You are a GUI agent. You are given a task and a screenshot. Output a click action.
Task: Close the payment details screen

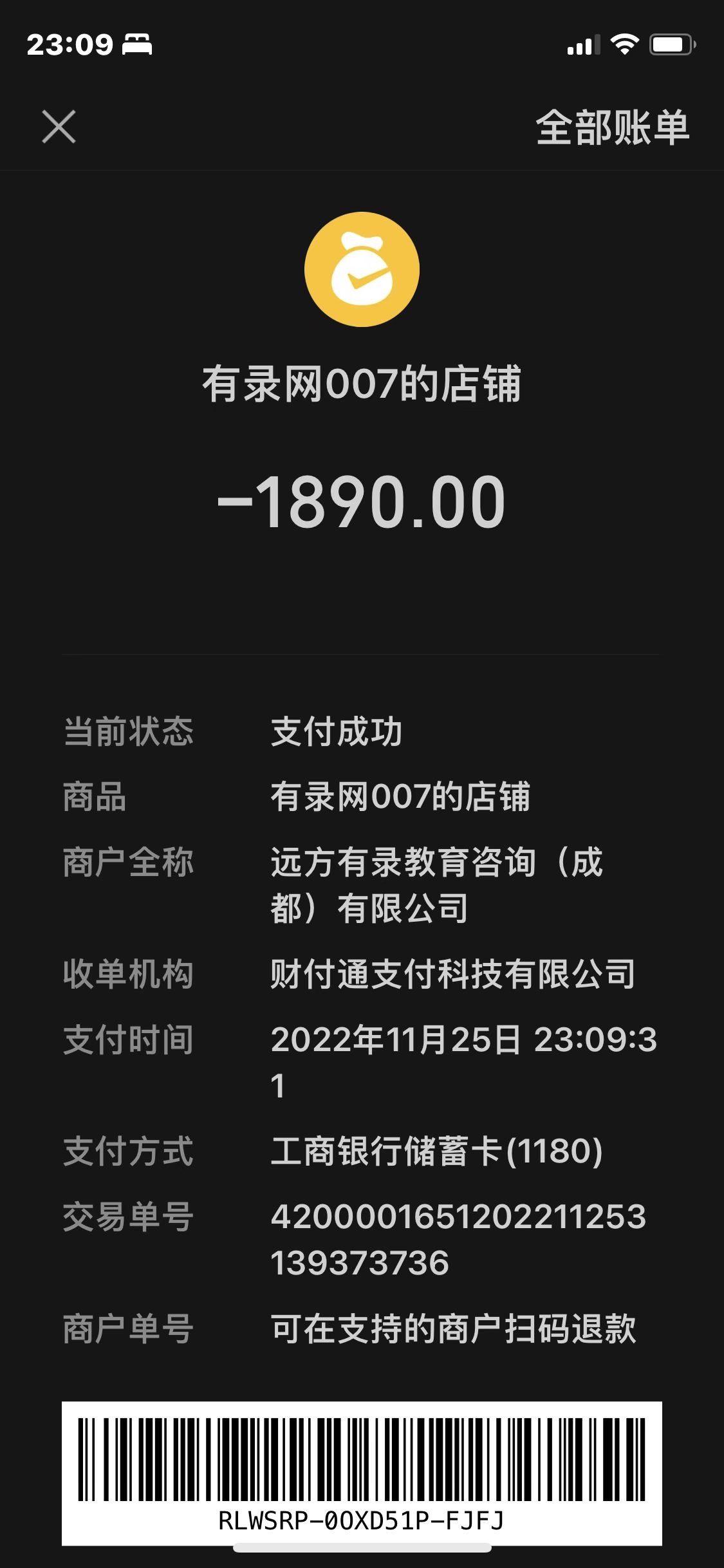coord(59,127)
